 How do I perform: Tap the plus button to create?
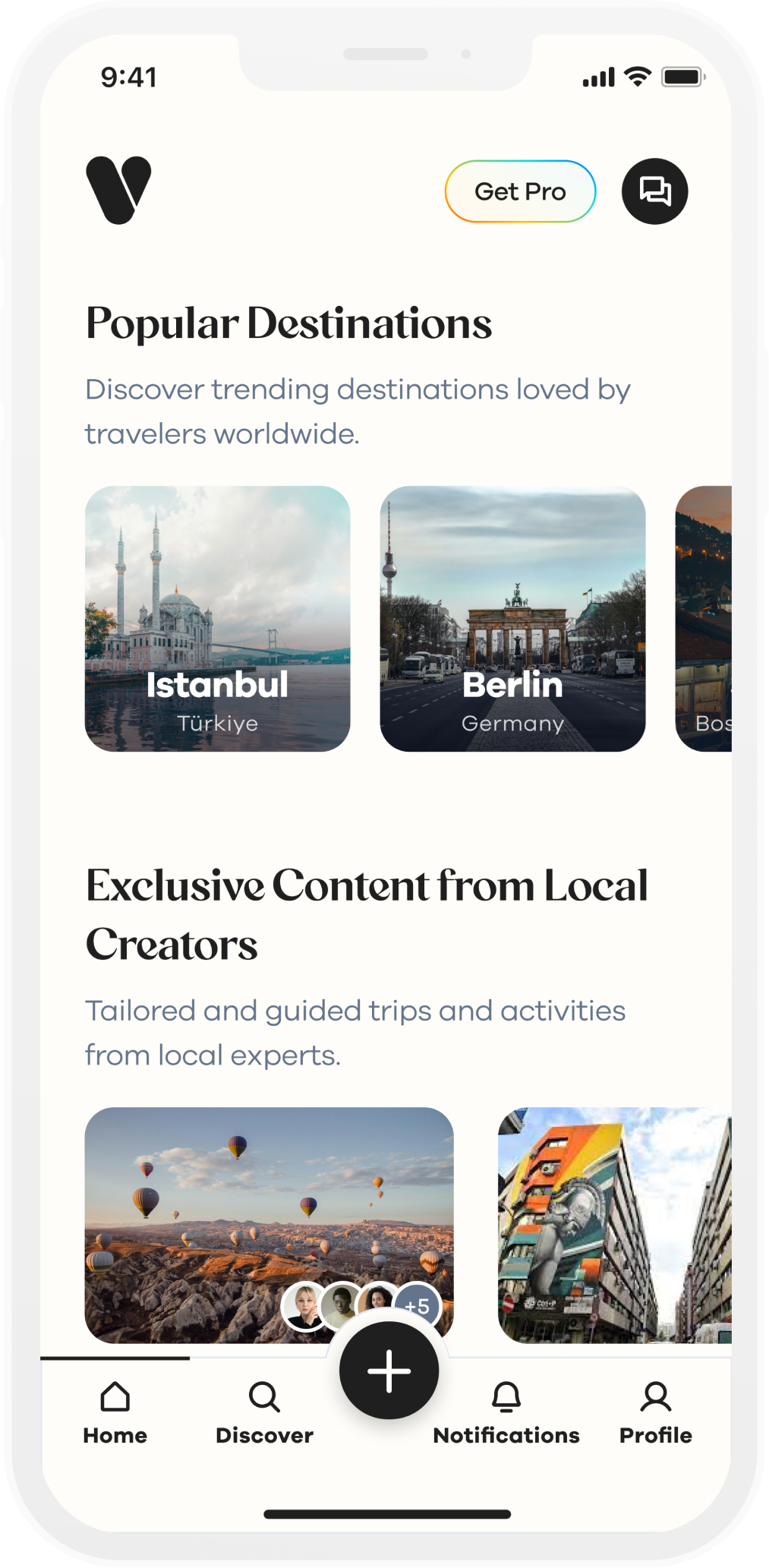point(389,1371)
